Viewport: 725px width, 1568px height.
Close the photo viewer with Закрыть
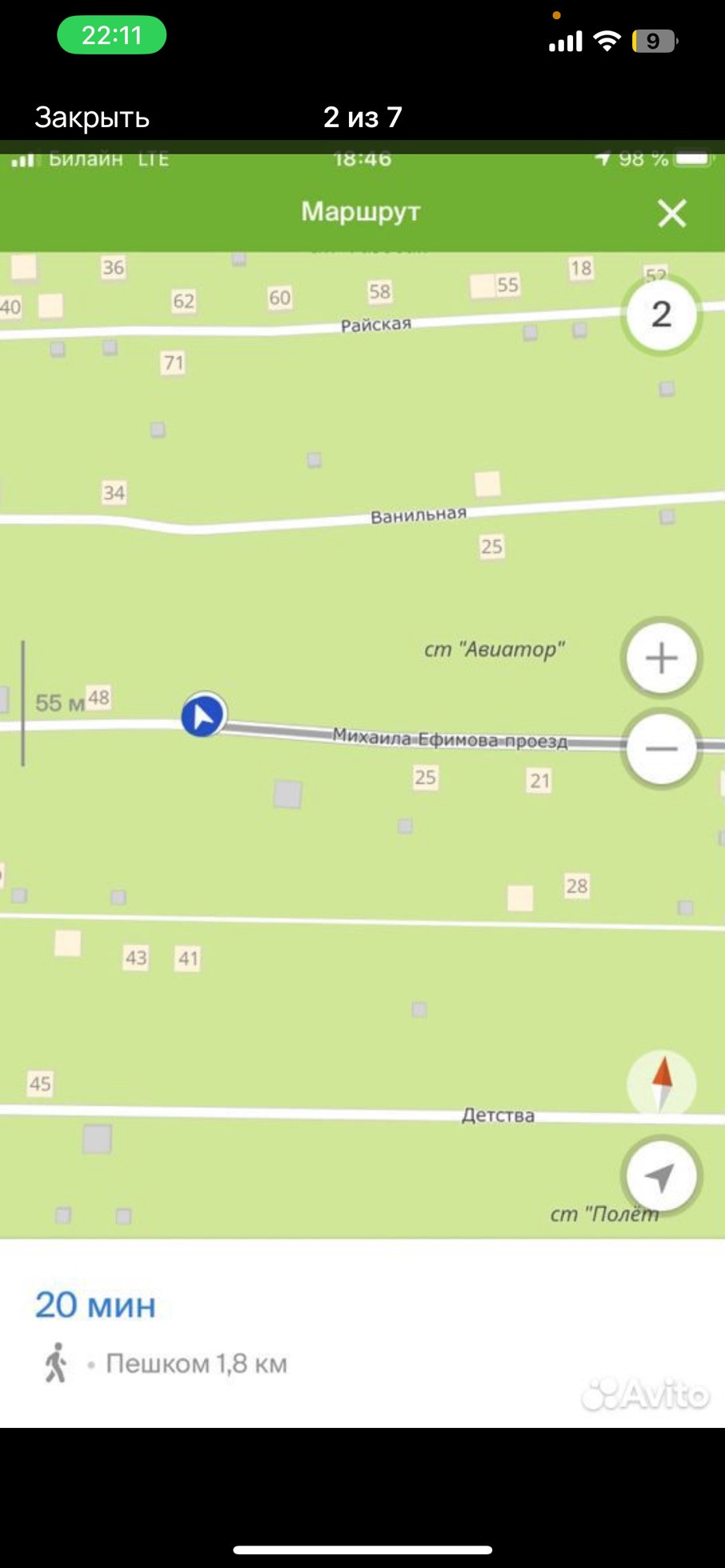pos(92,118)
